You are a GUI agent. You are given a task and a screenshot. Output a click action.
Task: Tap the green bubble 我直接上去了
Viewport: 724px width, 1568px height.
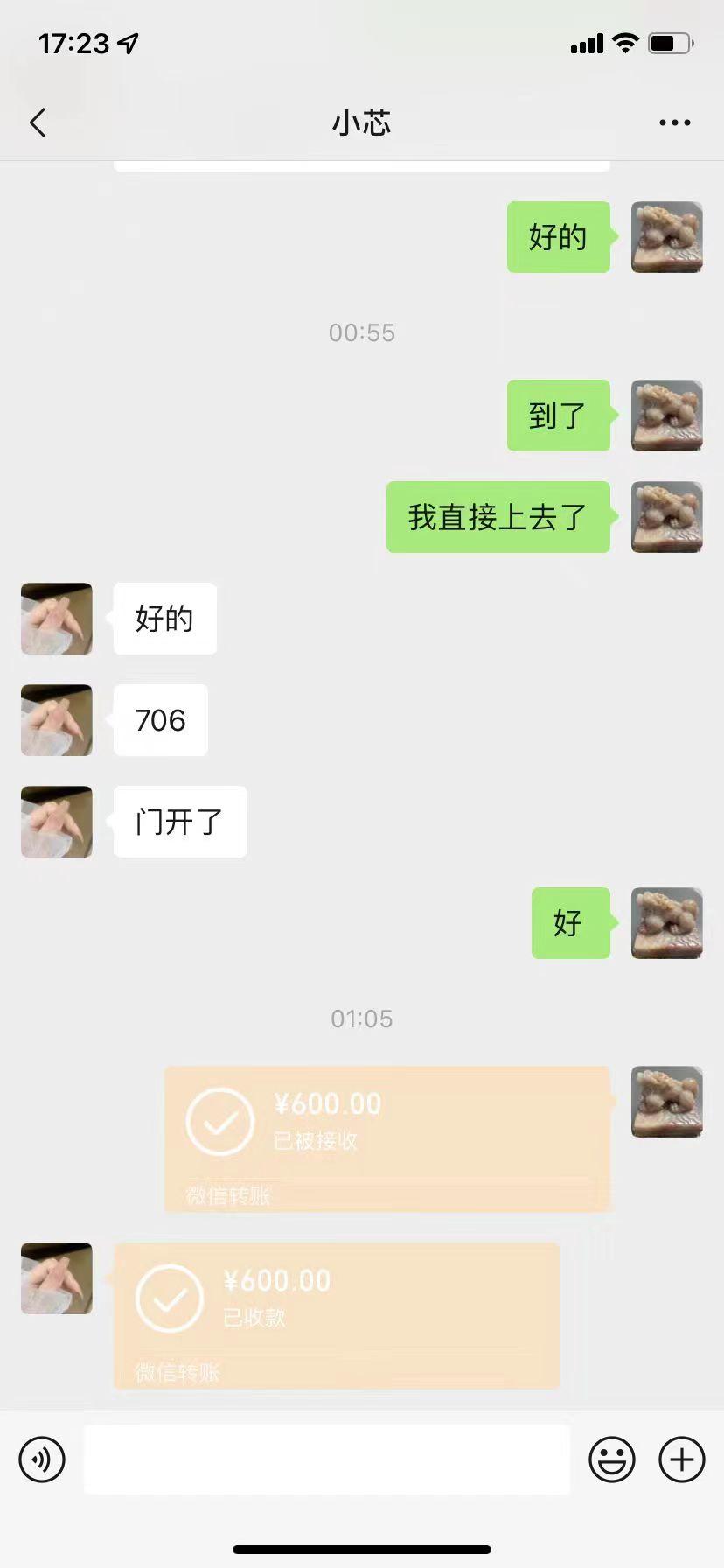click(x=498, y=517)
